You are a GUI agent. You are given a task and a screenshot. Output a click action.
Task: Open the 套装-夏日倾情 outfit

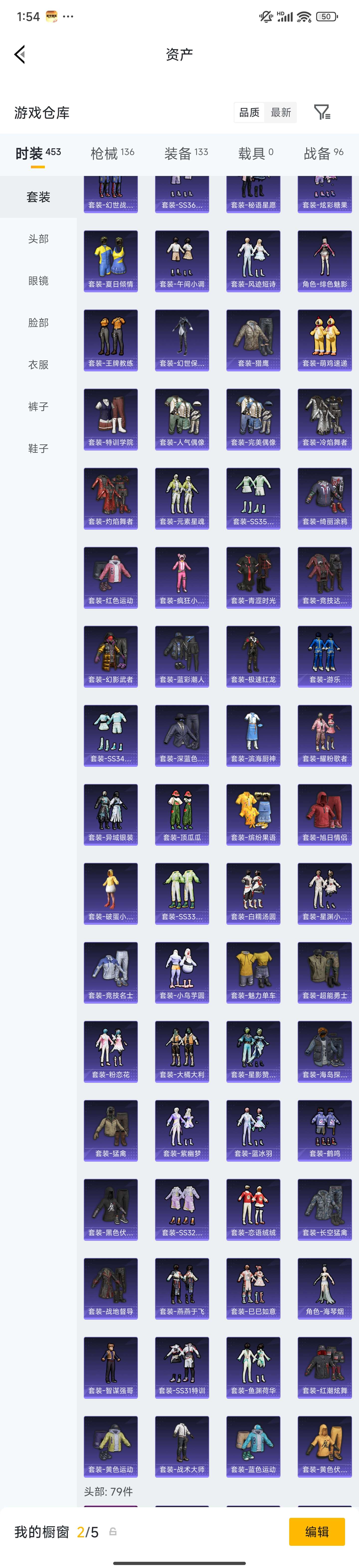point(111,261)
